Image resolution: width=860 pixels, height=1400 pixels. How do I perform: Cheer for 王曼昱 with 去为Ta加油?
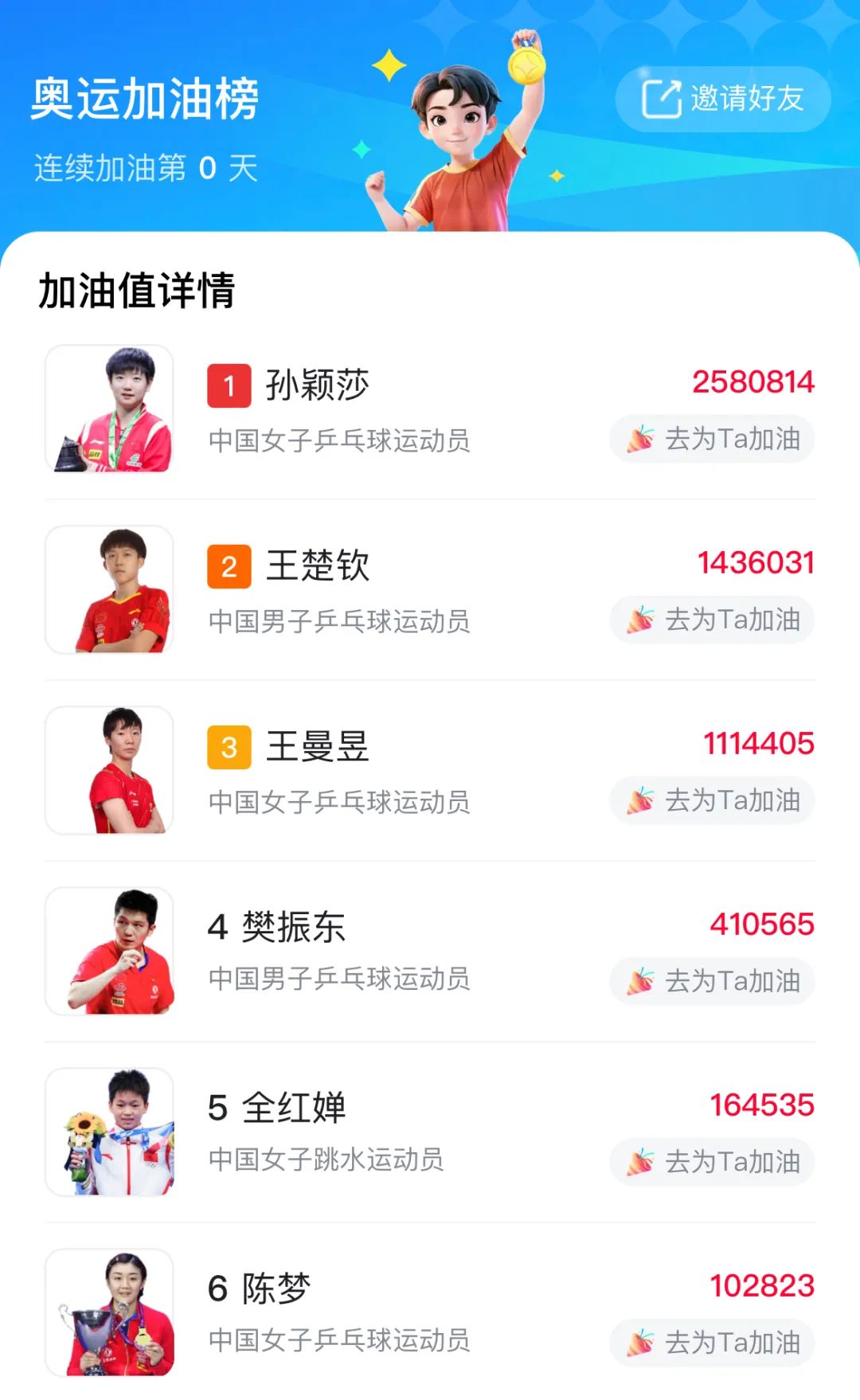coord(713,800)
